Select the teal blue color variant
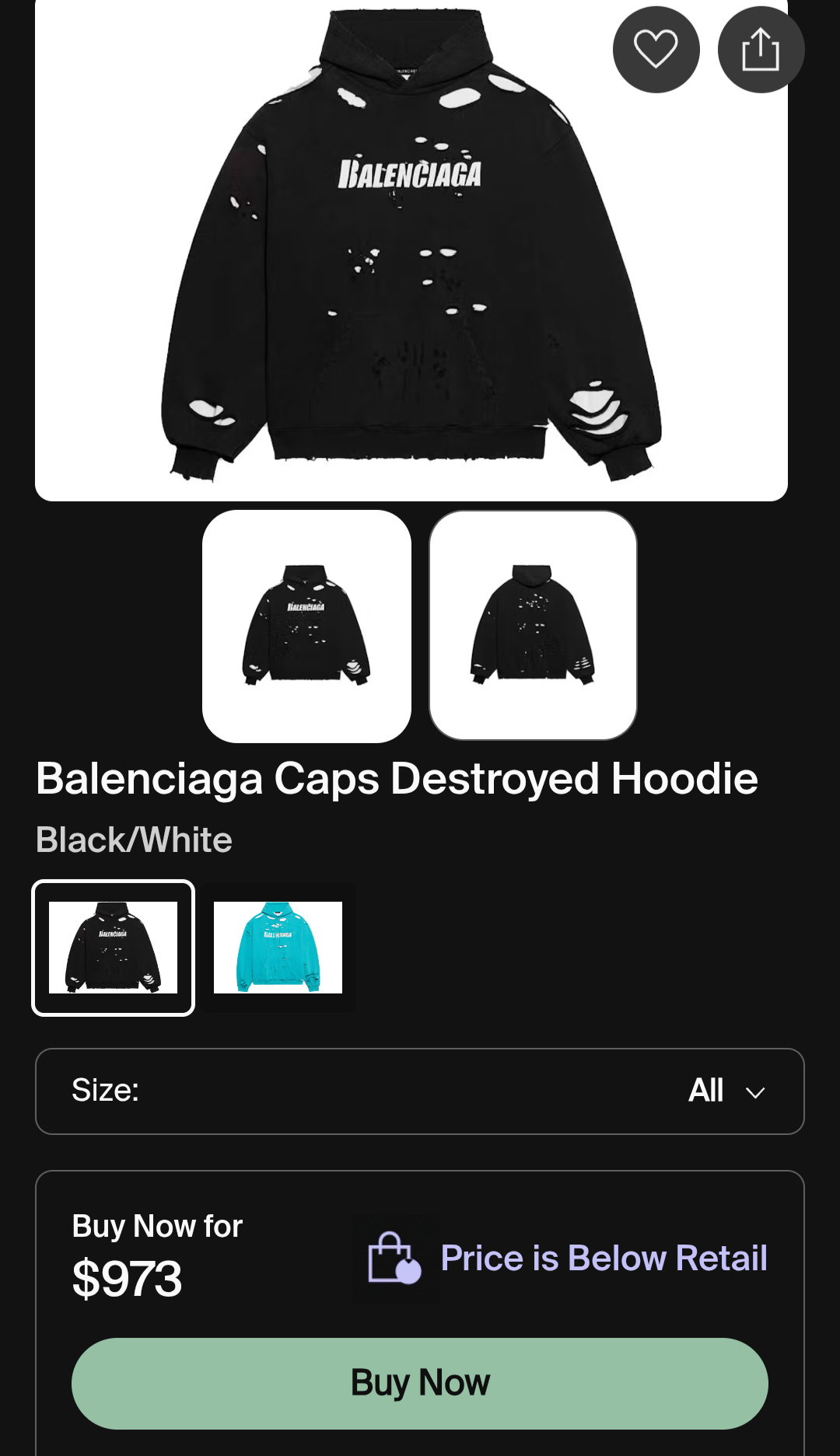840x1456 pixels. click(278, 948)
